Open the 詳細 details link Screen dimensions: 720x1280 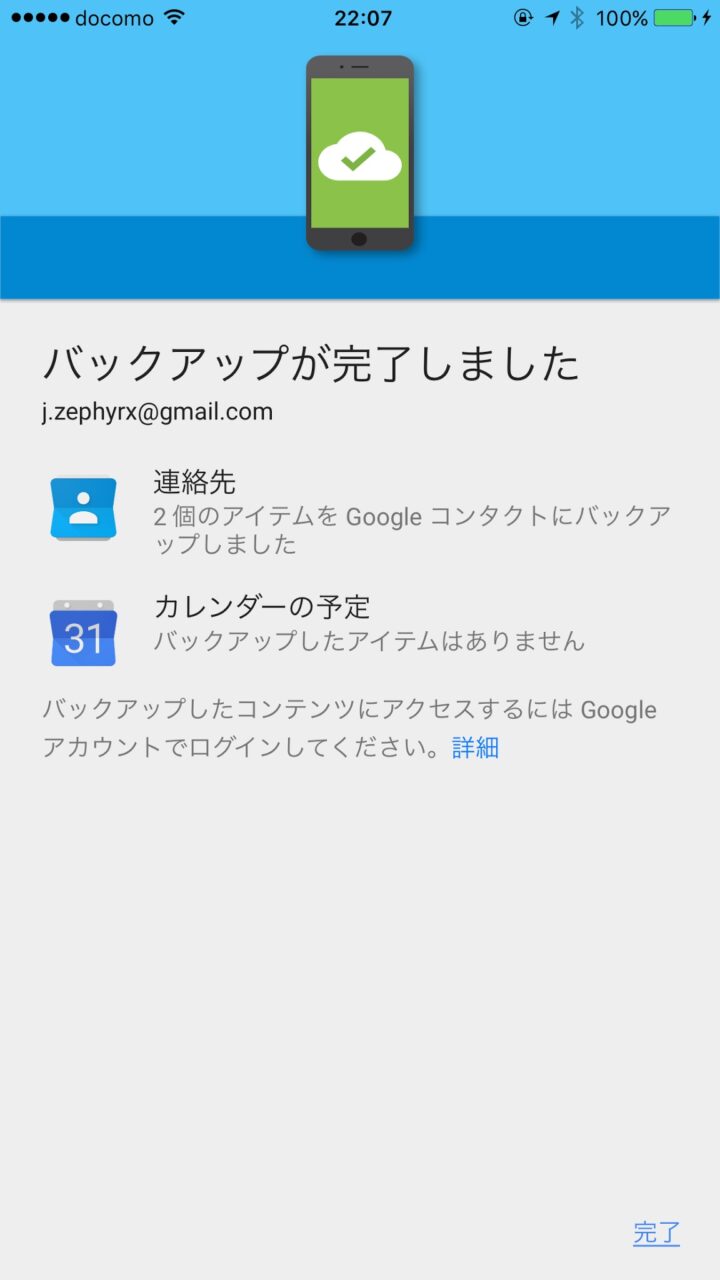(475, 747)
